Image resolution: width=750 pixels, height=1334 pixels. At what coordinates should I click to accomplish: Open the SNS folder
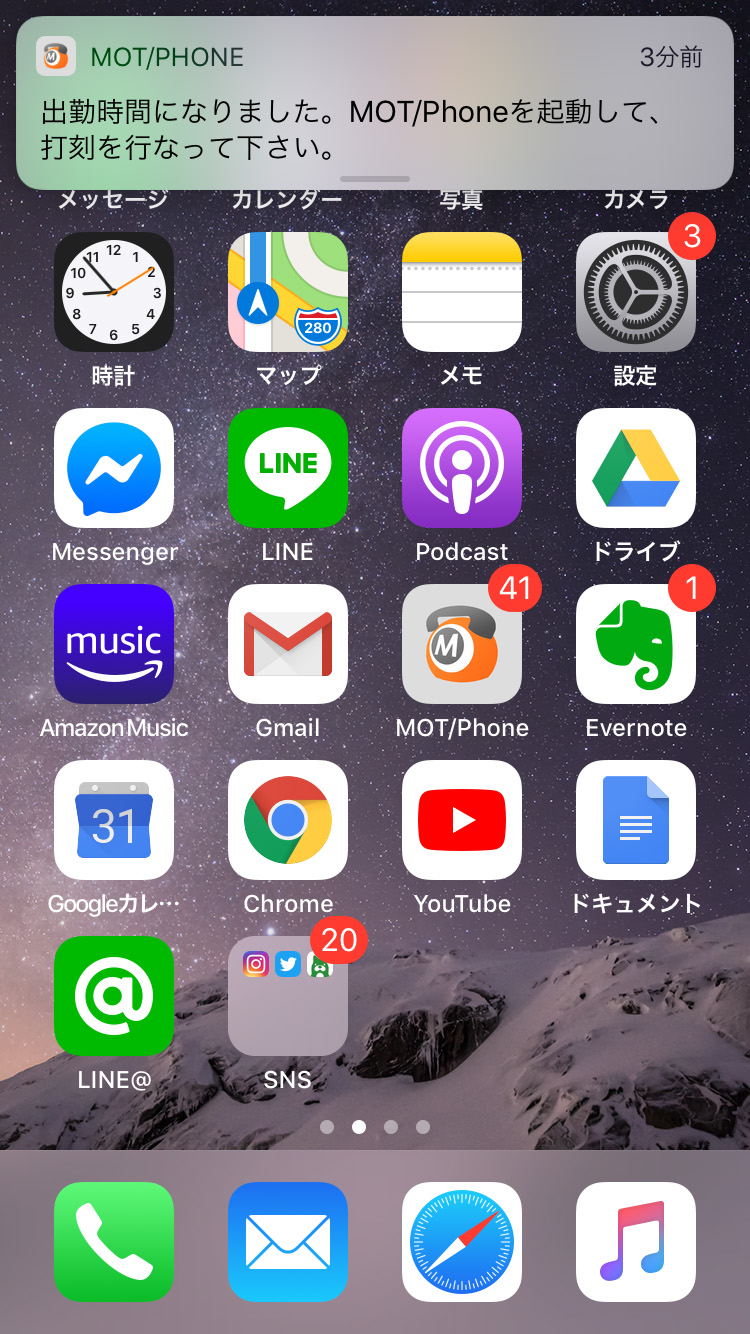tap(288, 996)
